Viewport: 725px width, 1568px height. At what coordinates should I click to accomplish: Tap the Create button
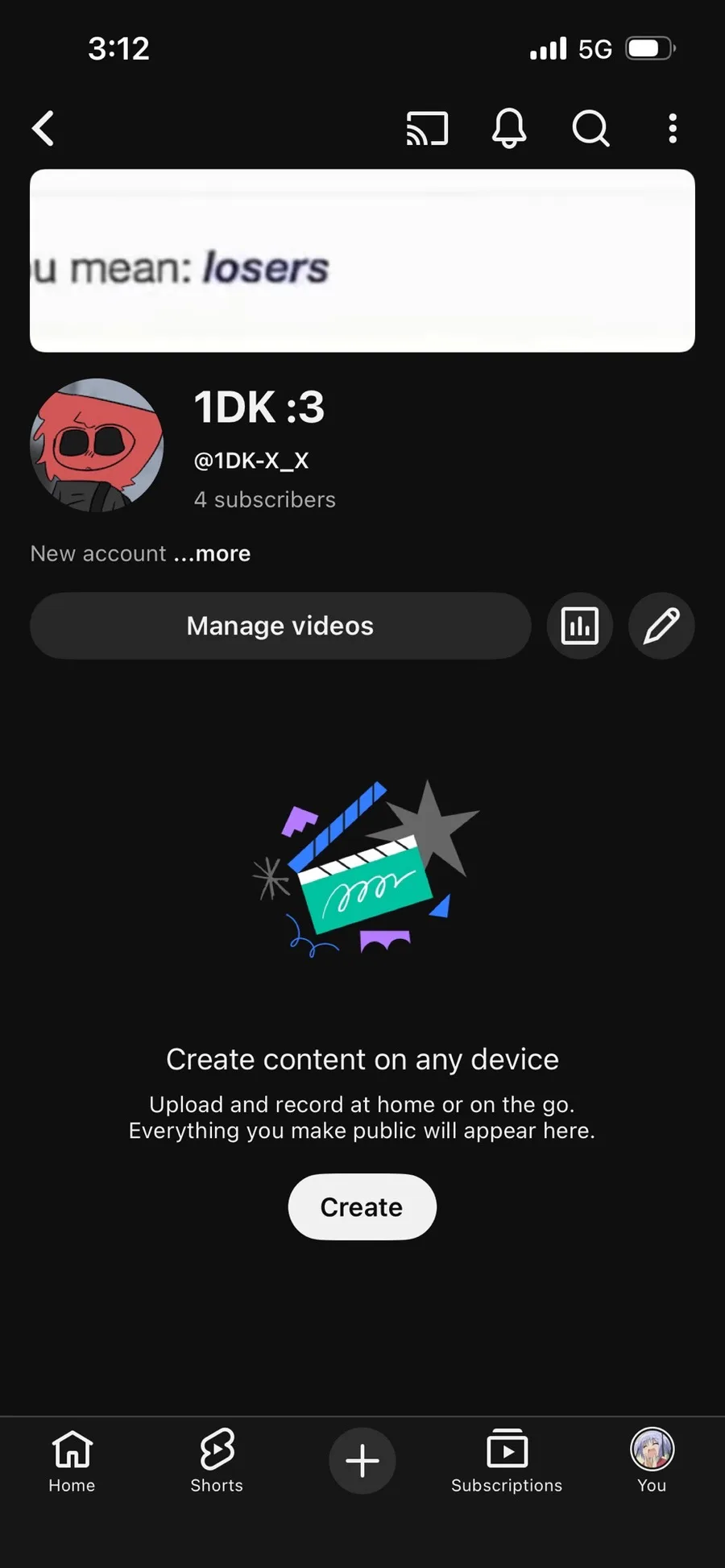coord(362,1206)
